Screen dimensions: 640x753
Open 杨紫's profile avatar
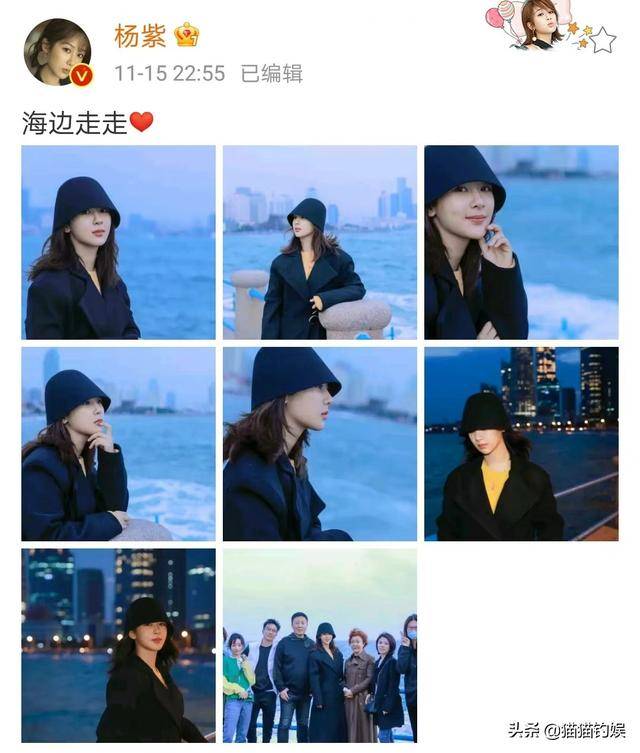point(56,51)
